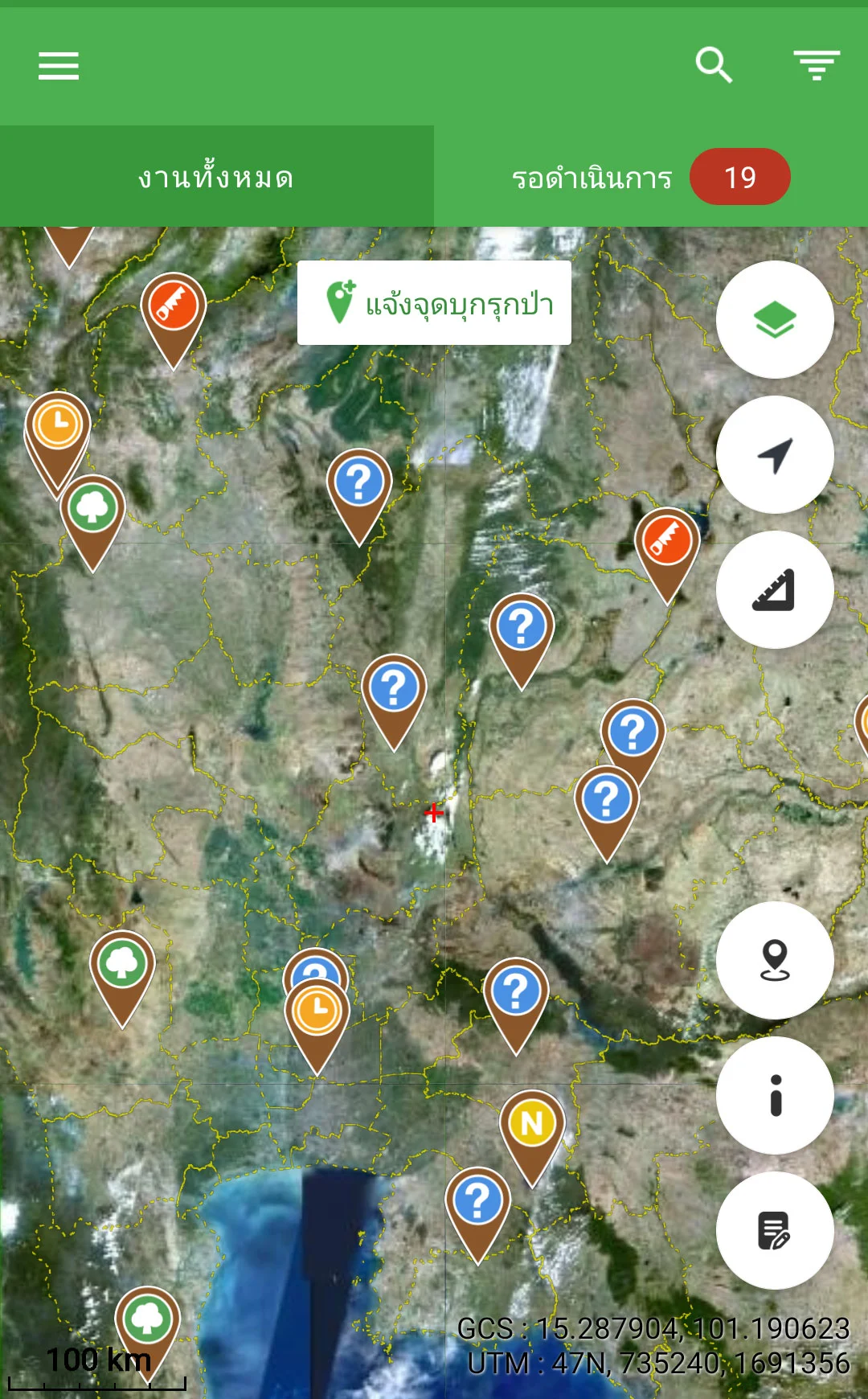Select the yellow N map marker
This screenshot has height=1399, width=868.
(532, 1124)
